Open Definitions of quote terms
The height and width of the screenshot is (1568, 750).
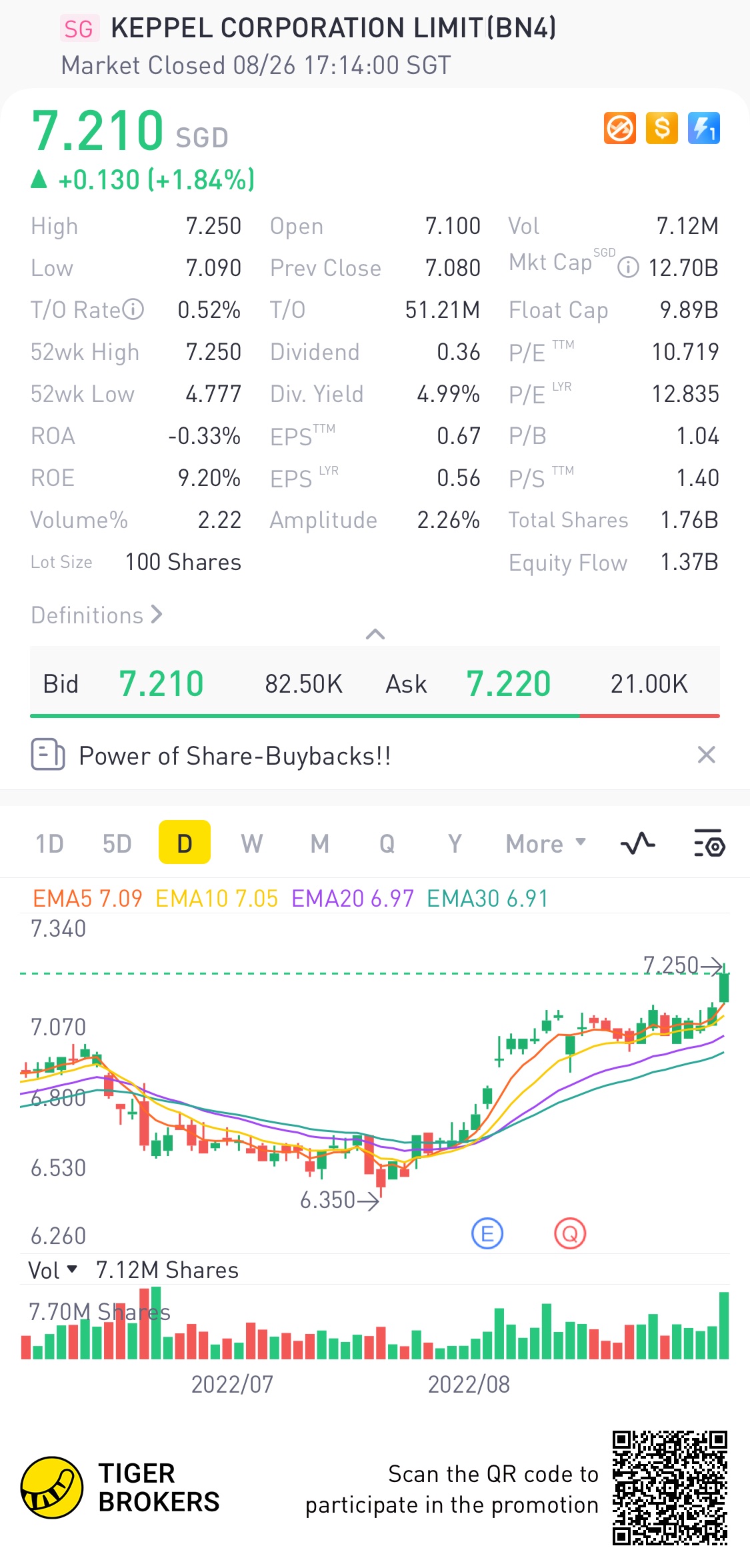(97, 615)
